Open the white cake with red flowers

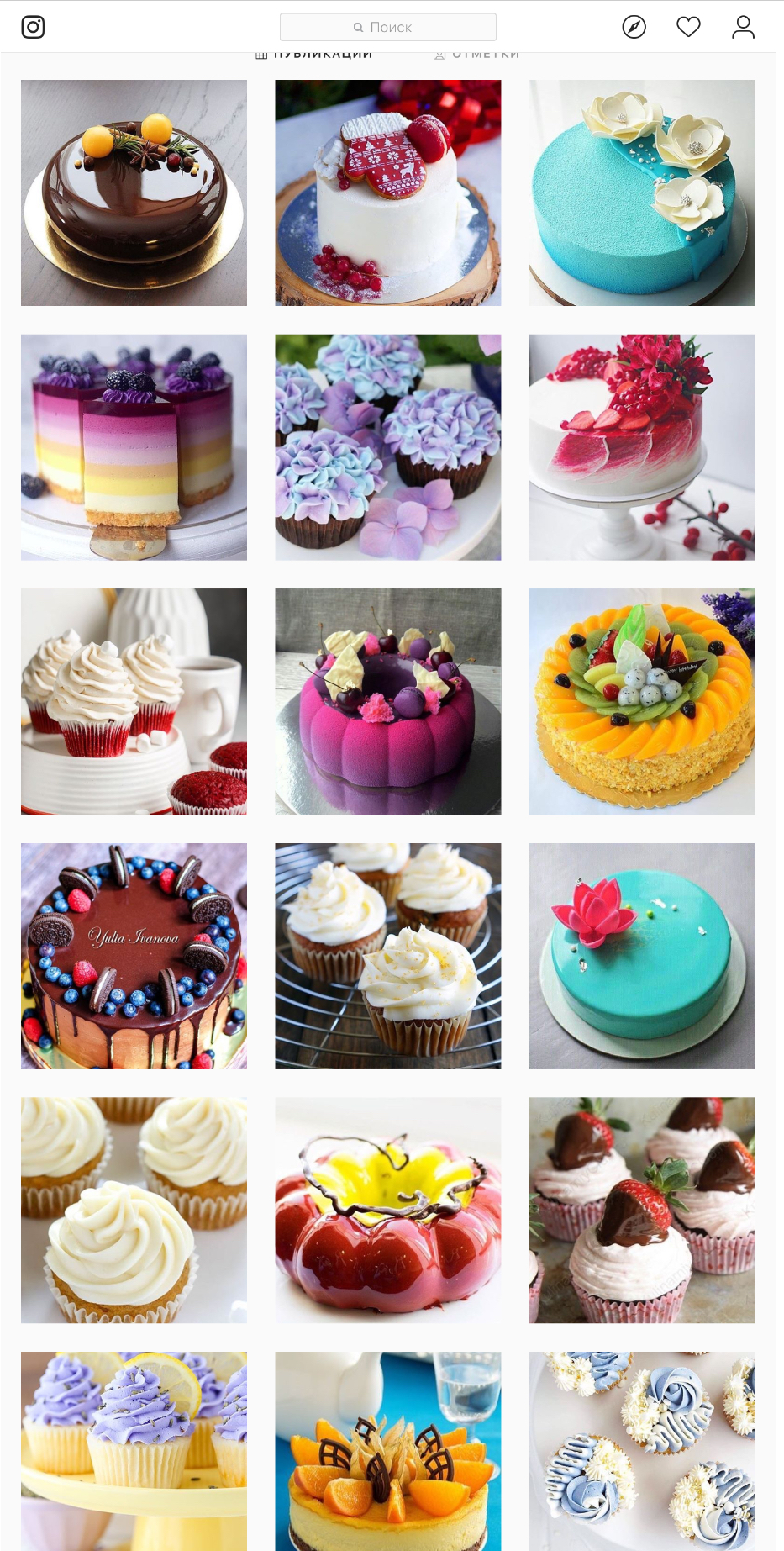point(642,447)
